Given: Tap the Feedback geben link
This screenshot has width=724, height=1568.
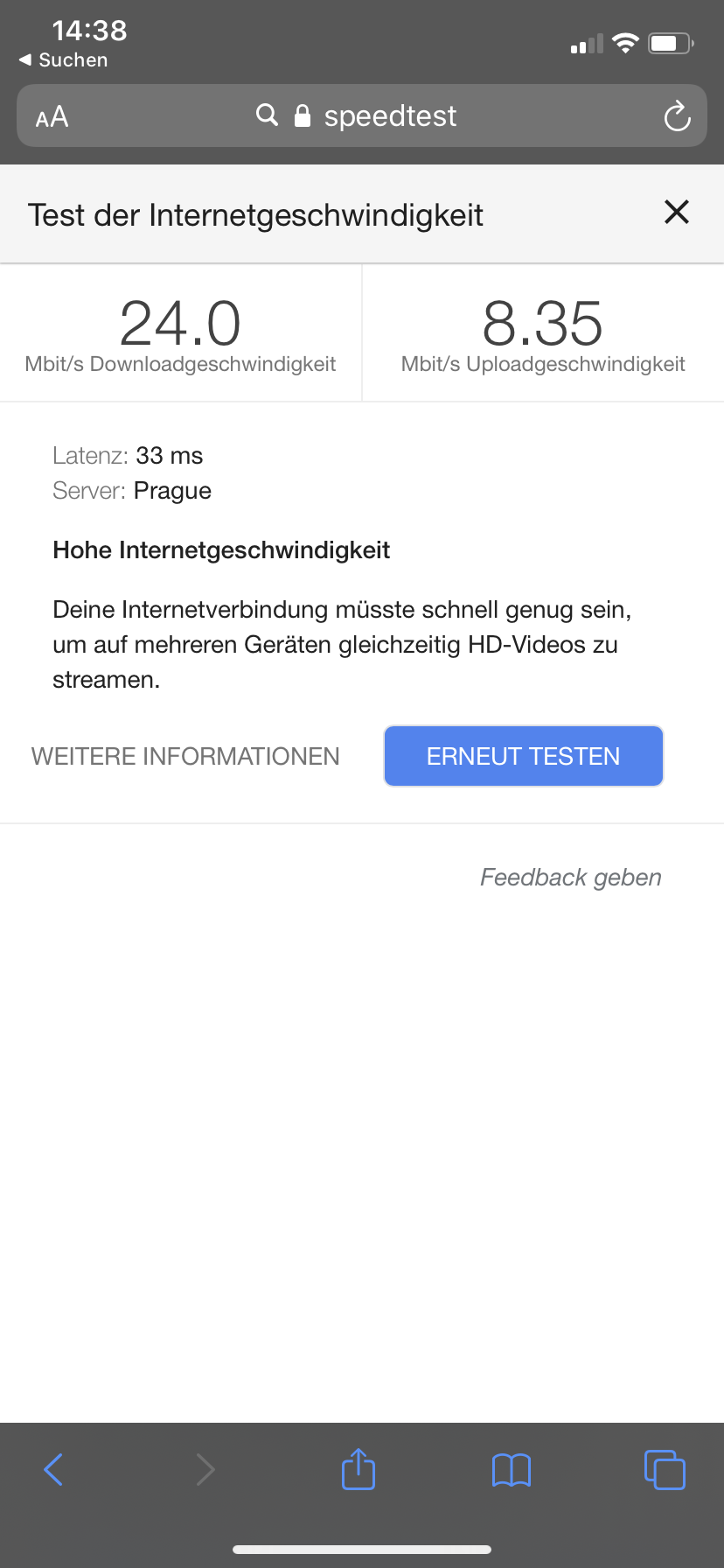Looking at the screenshot, I should (570, 877).
